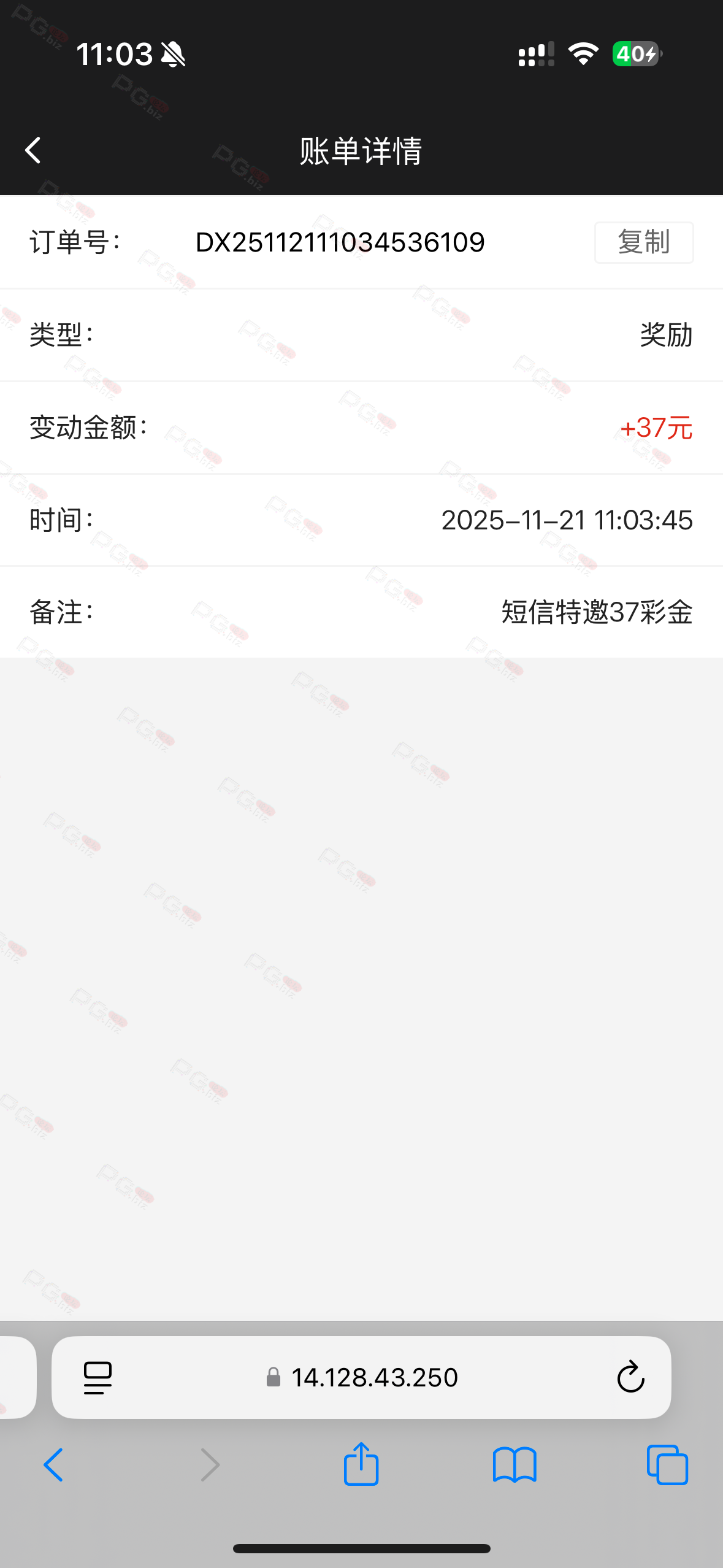Open Safari bookmarks
723x1568 pixels.
(515, 1465)
